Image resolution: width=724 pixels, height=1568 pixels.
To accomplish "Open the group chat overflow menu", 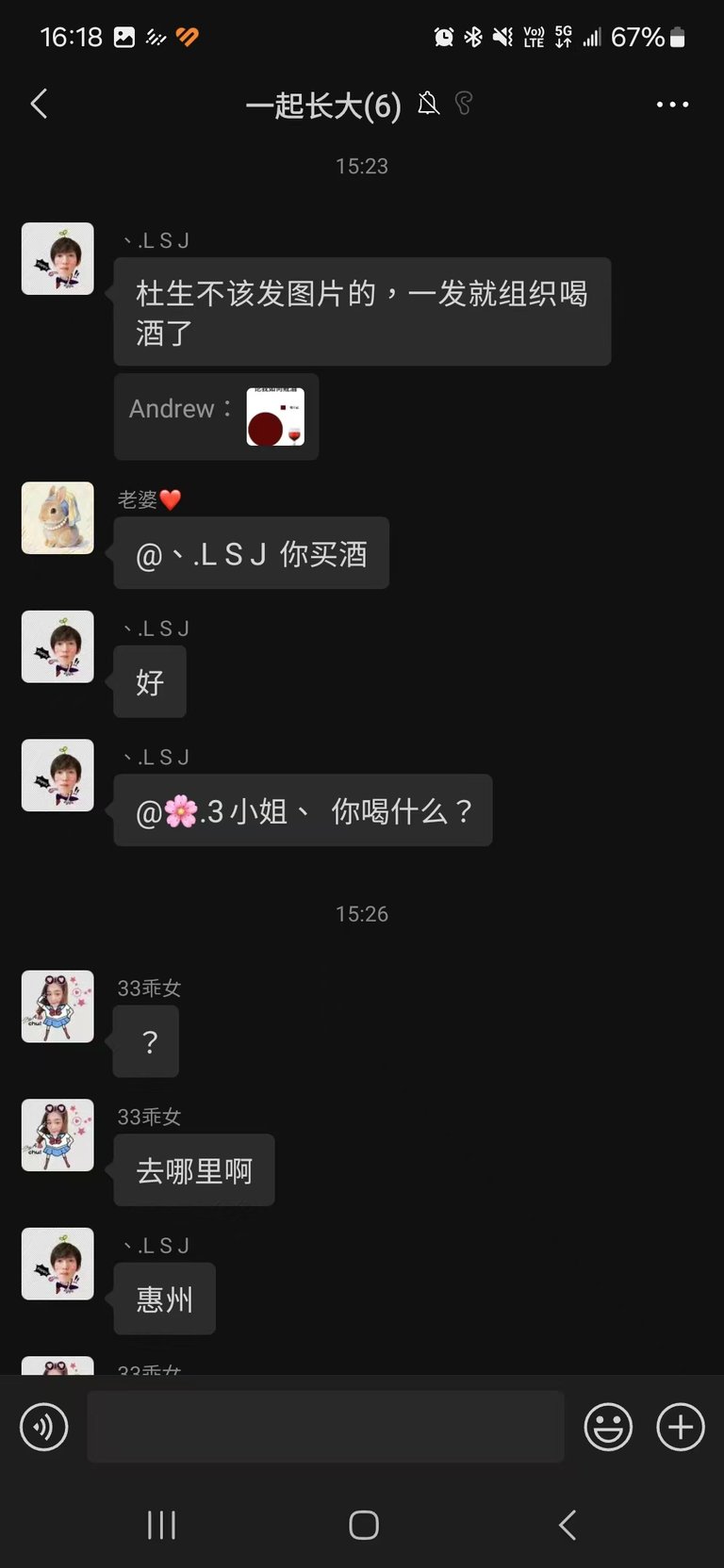I will point(672,105).
